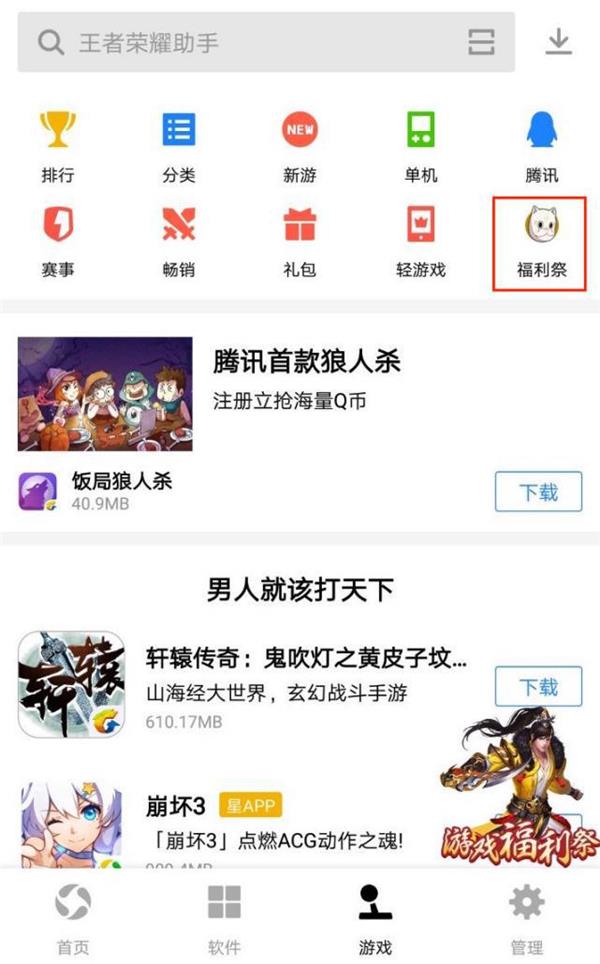Open 腾讯 games section
The height and width of the screenshot is (964, 600).
coord(541,147)
